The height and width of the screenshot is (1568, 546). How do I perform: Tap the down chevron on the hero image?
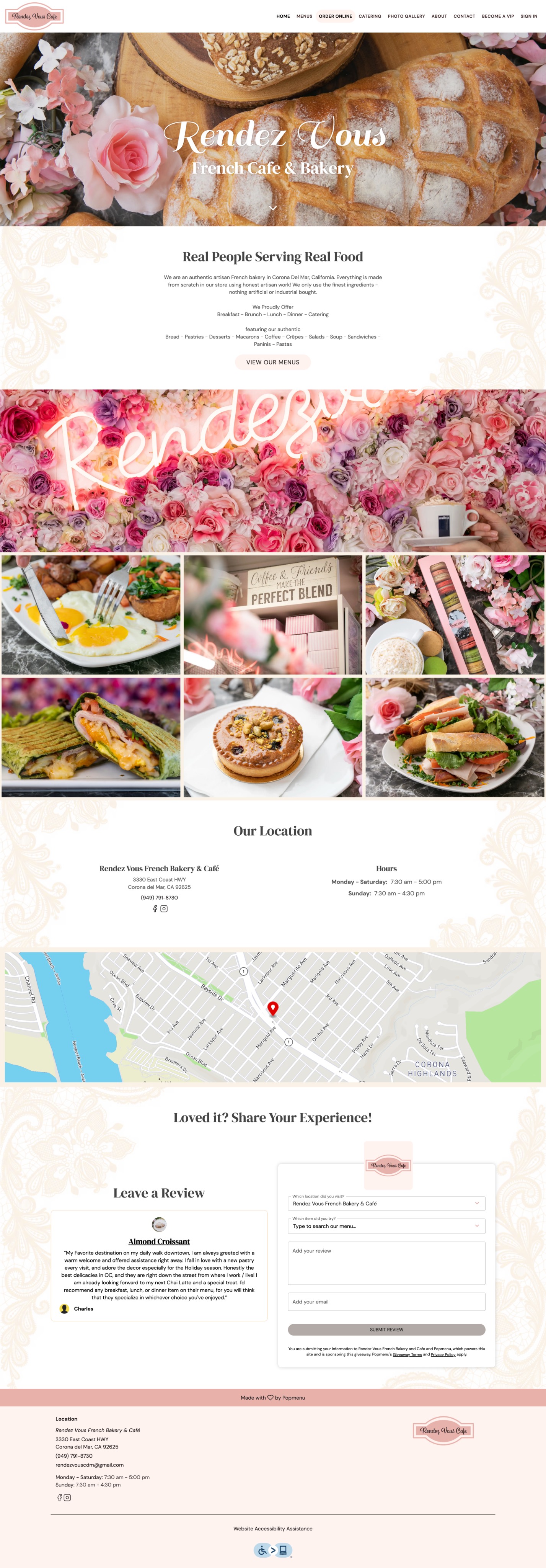[x=273, y=208]
